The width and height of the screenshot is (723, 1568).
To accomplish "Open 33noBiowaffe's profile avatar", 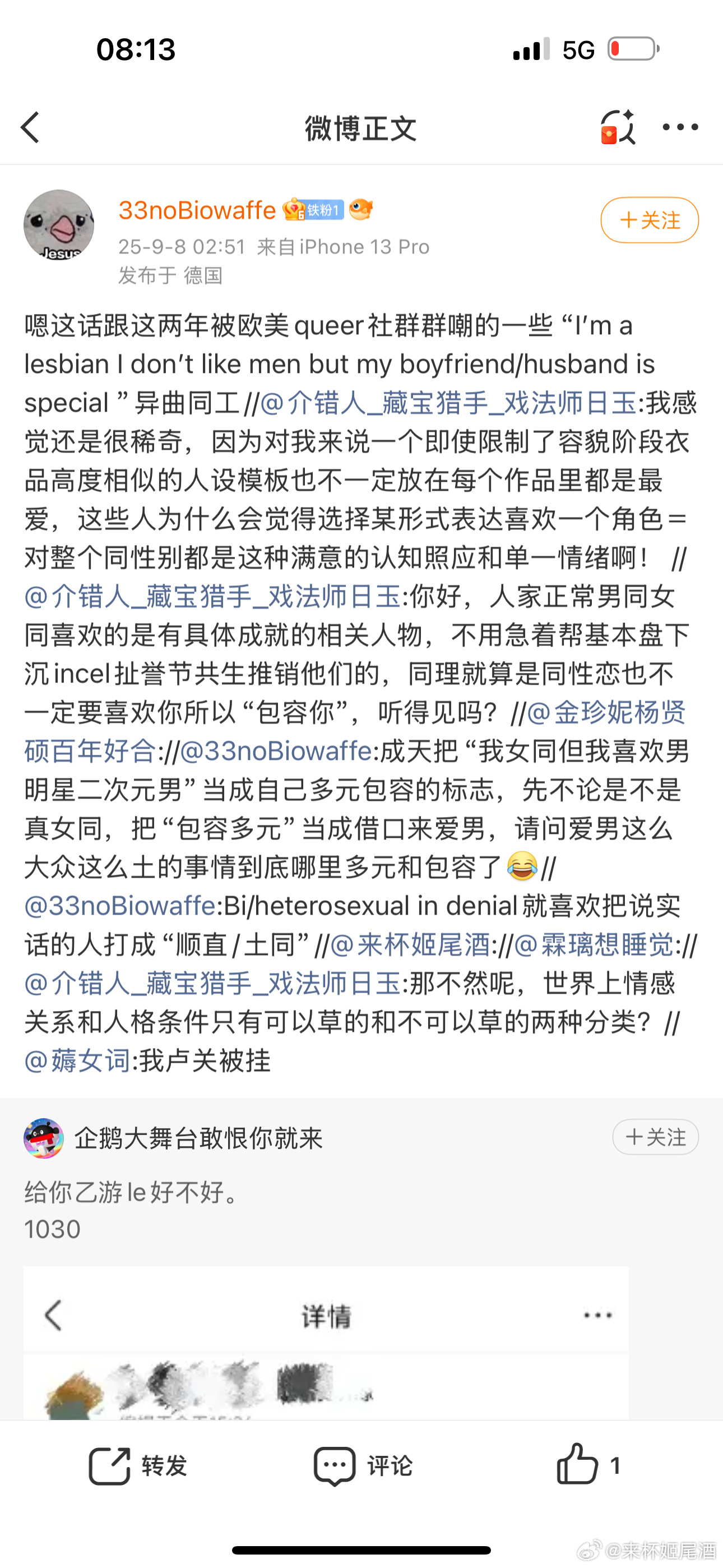I will click(x=59, y=225).
